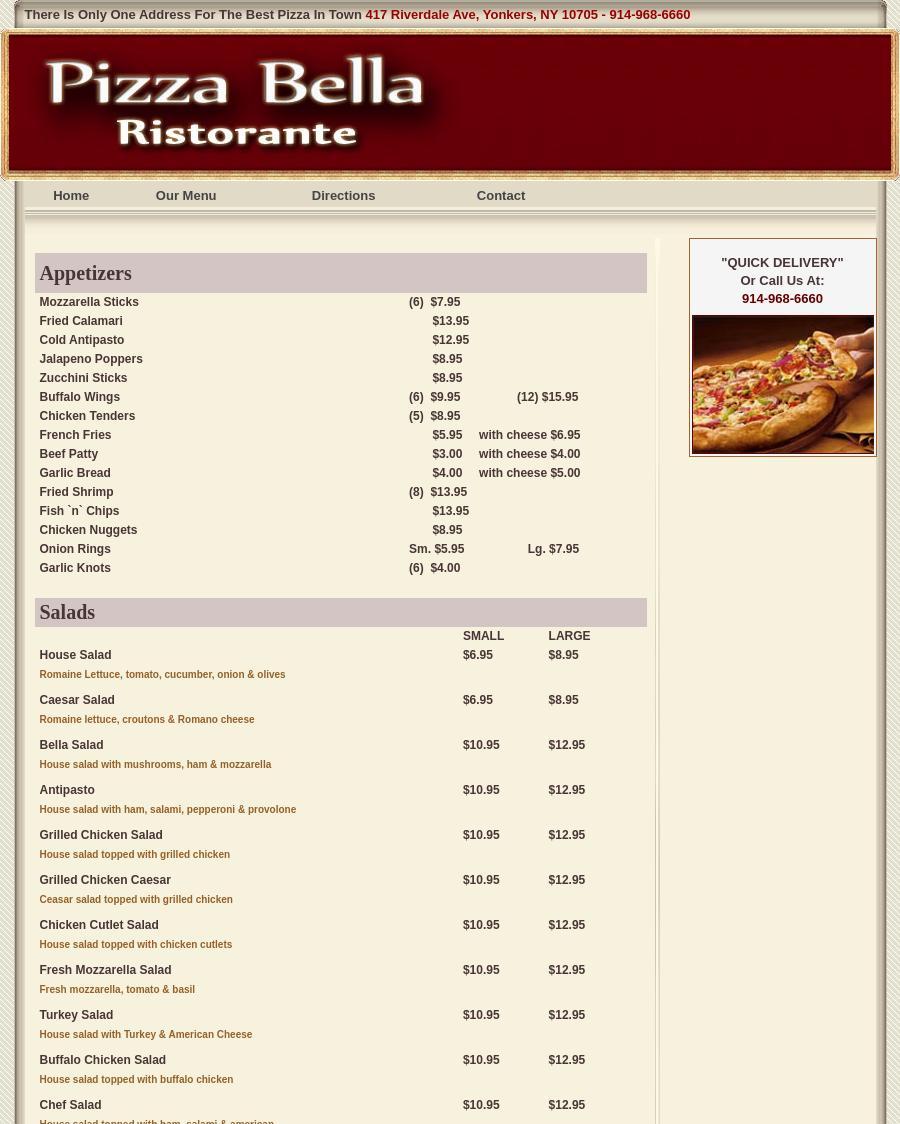Screen dimensions: 900x1124
Task: Open the Directions page
Action: tap(343, 196)
